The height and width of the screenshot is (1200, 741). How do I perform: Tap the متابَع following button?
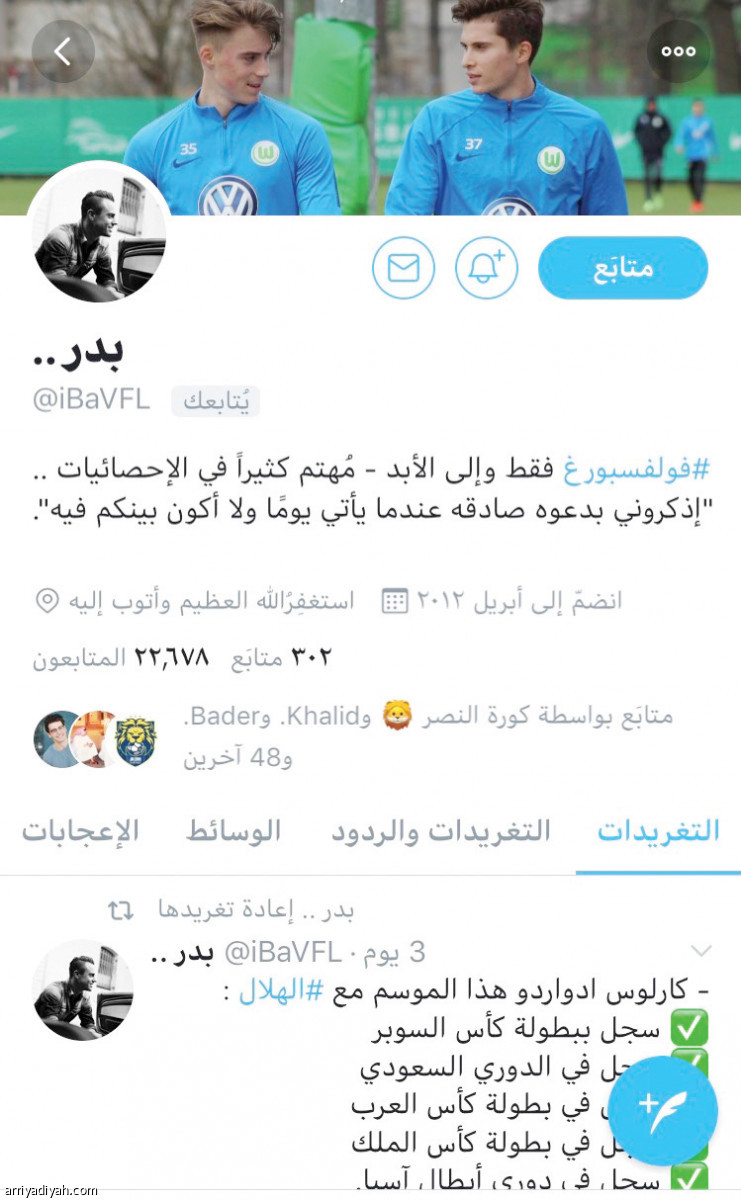tap(623, 268)
